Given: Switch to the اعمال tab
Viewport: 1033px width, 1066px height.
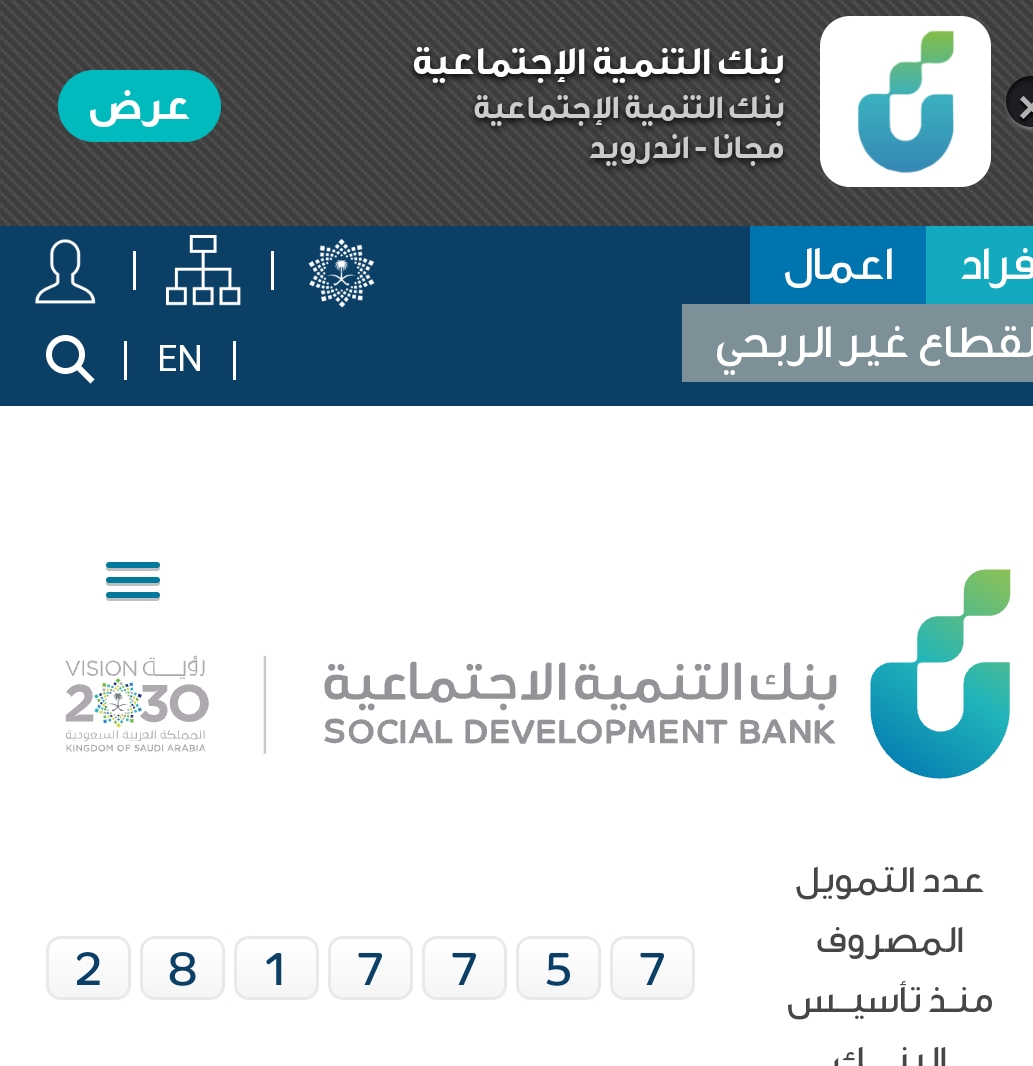Looking at the screenshot, I should coord(838,266).
